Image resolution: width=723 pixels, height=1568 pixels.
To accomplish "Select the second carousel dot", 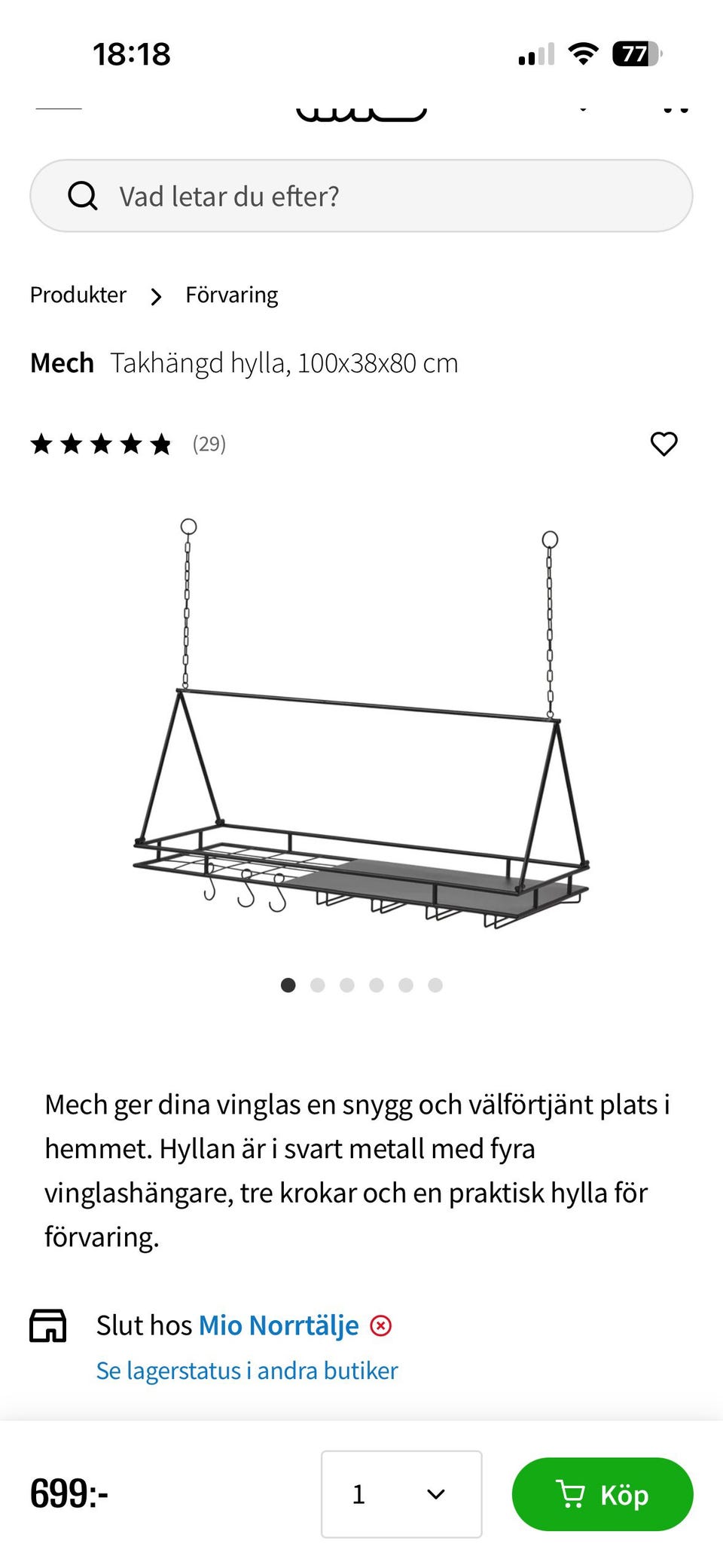I will point(317,985).
